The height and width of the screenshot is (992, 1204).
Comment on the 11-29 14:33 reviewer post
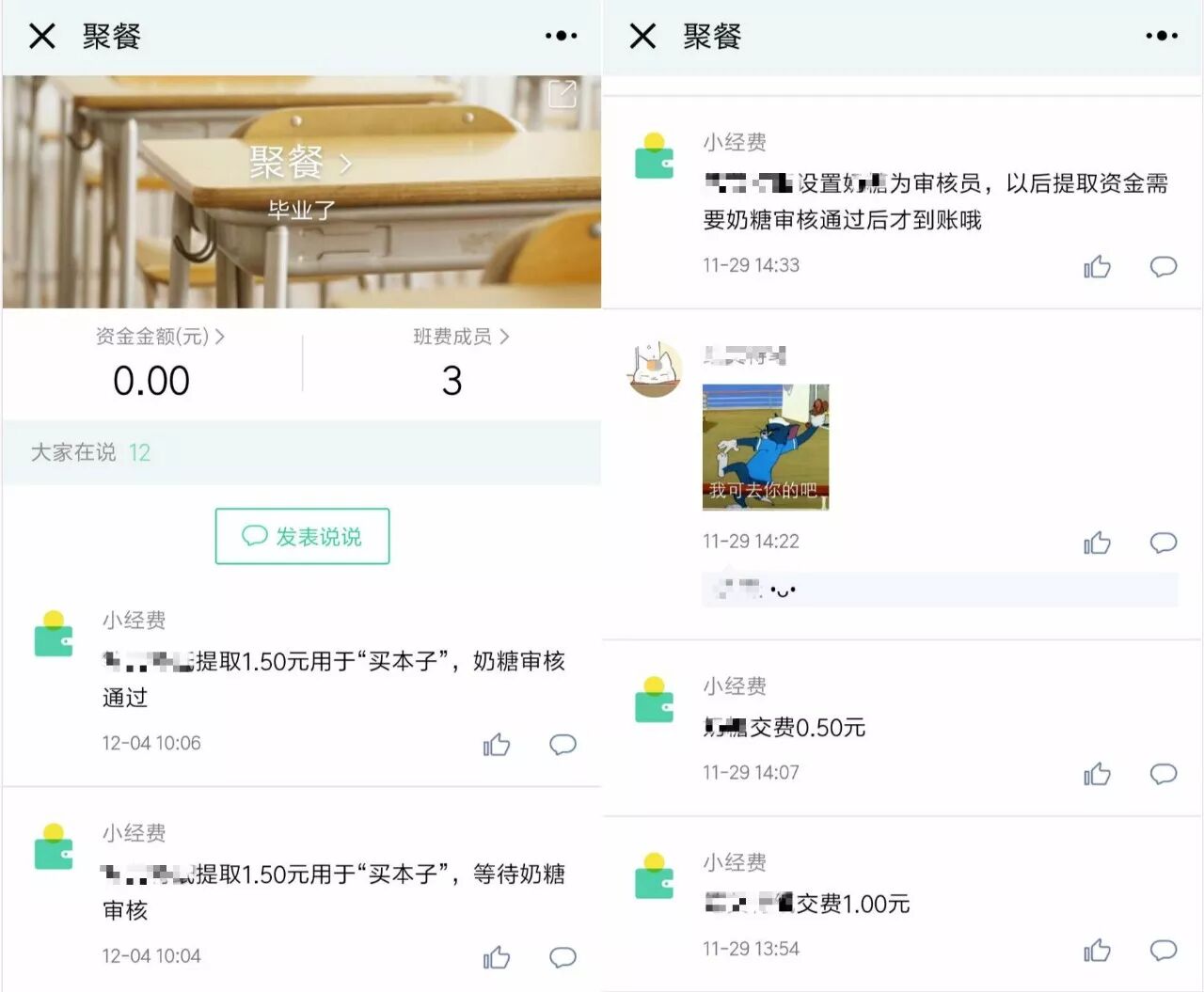point(1164,267)
